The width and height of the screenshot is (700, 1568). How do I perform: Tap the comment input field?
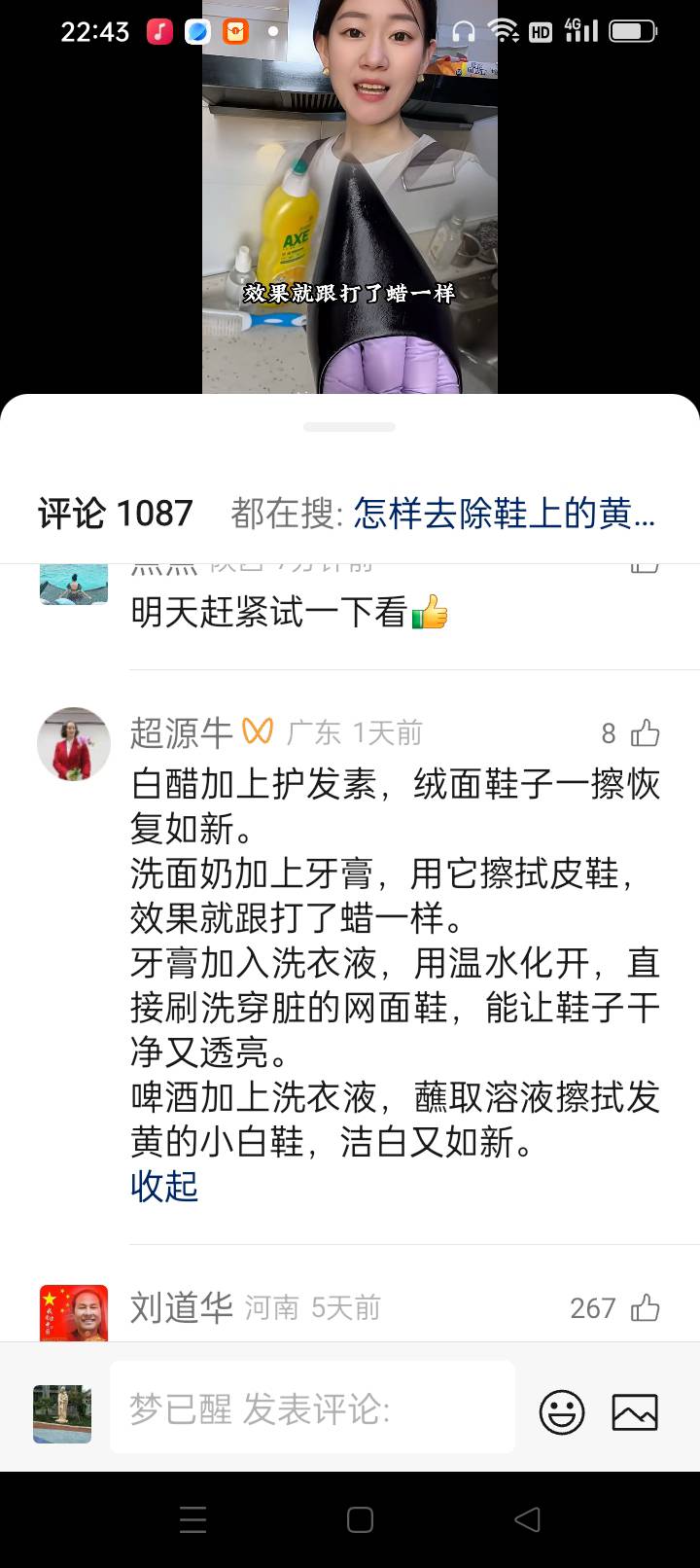tap(311, 1408)
